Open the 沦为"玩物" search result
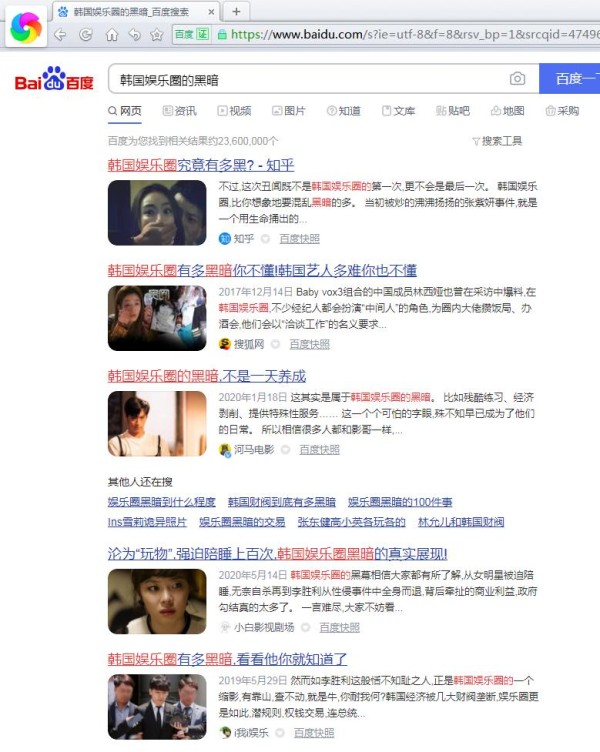600x752 pixels. coord(277,553)
